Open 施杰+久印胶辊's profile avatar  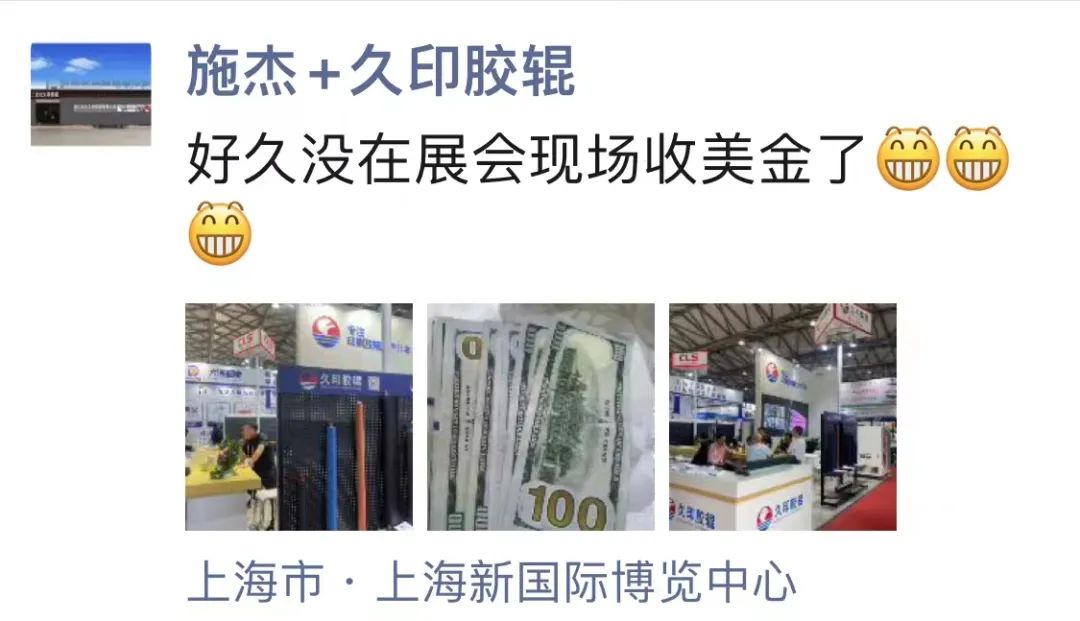[91, 94]
